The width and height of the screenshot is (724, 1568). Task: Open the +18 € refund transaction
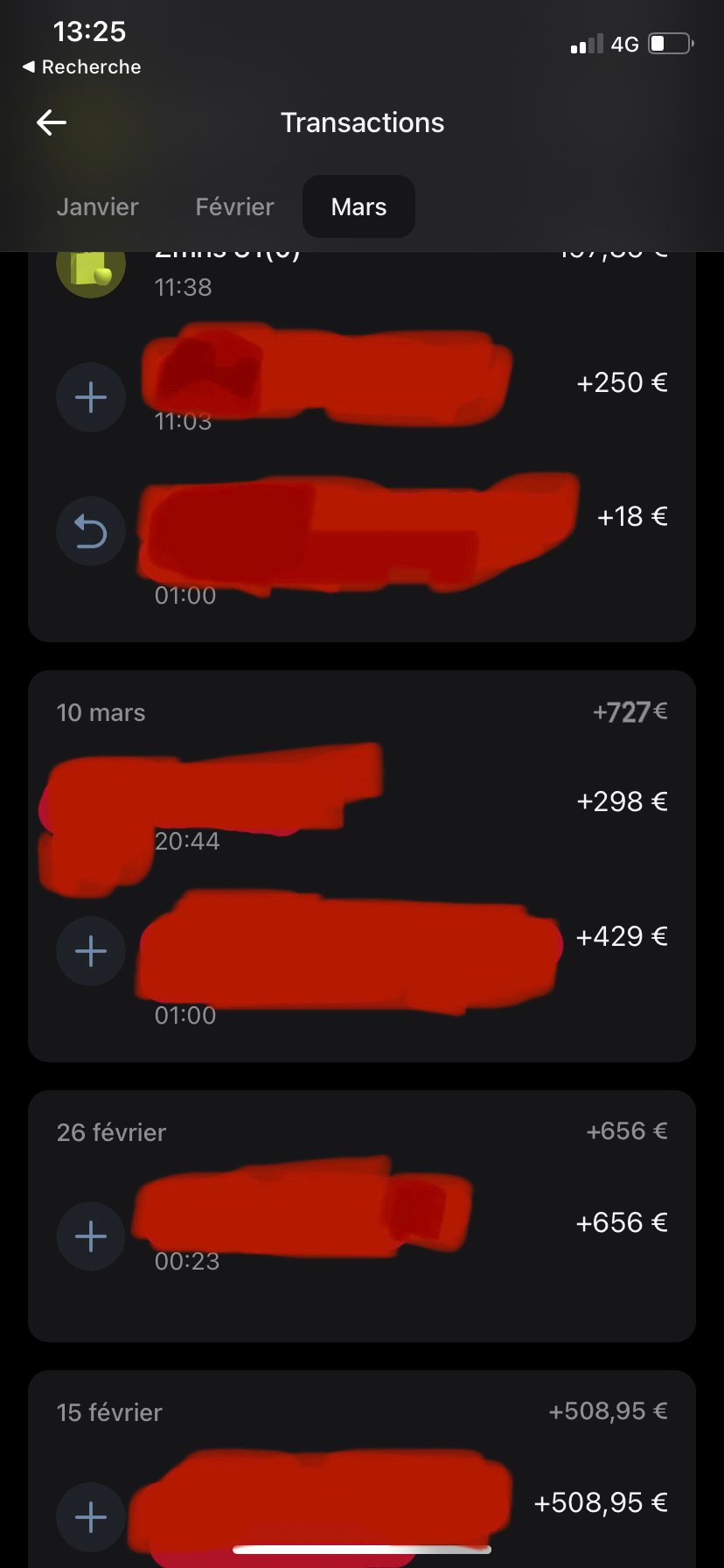[x=362, y=531]
